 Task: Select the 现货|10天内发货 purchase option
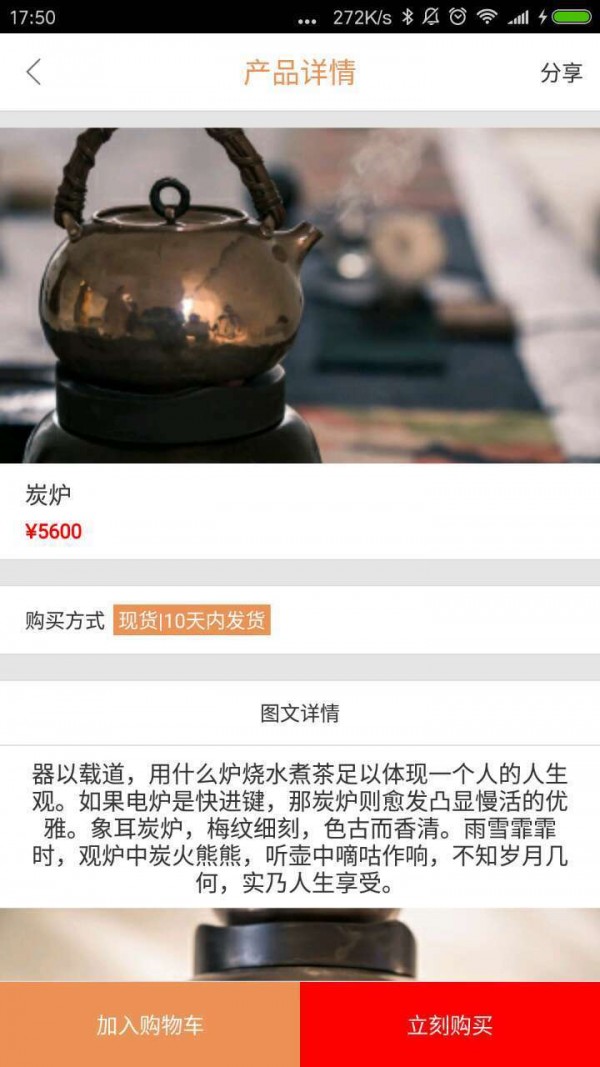(x=192, y=620)
